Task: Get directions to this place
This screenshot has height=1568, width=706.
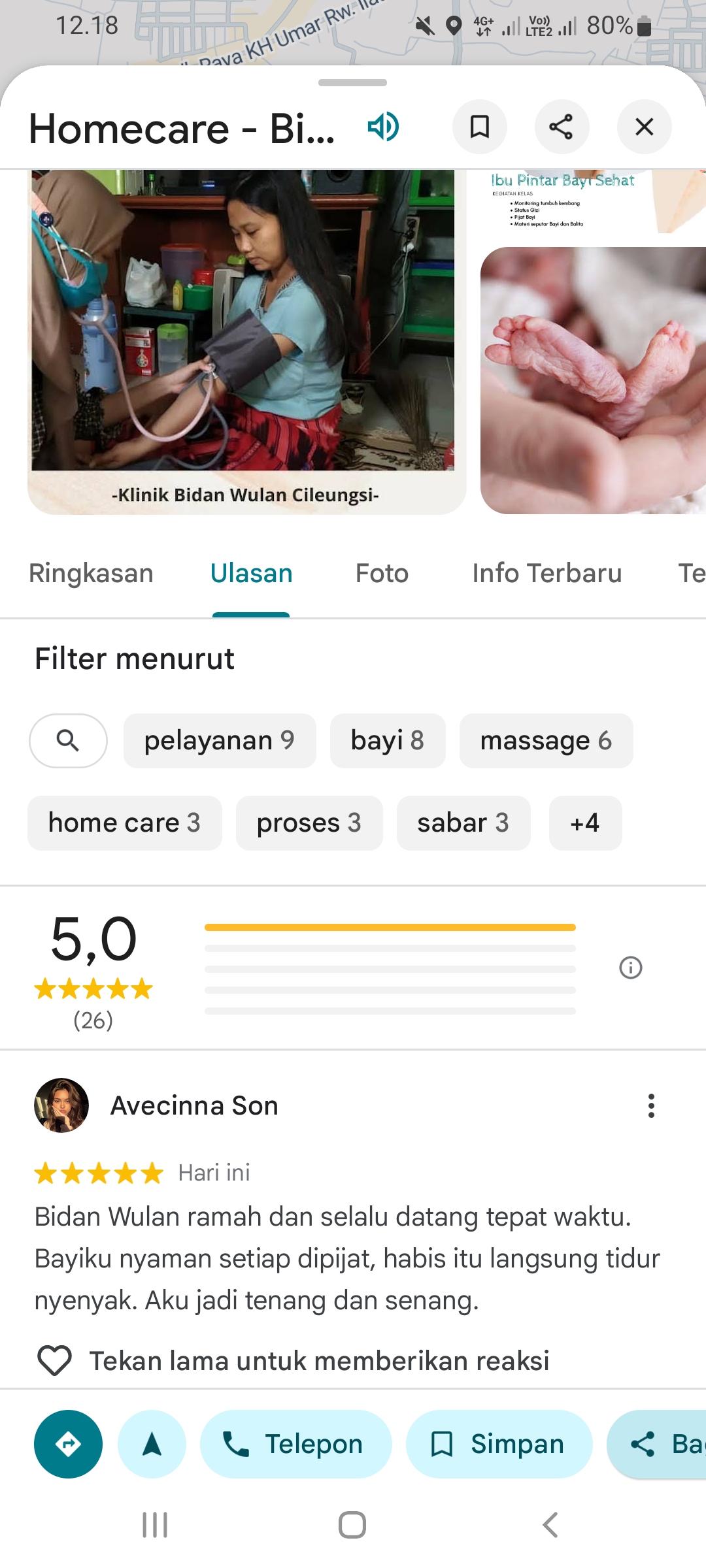Action: tap(68, 1444)
